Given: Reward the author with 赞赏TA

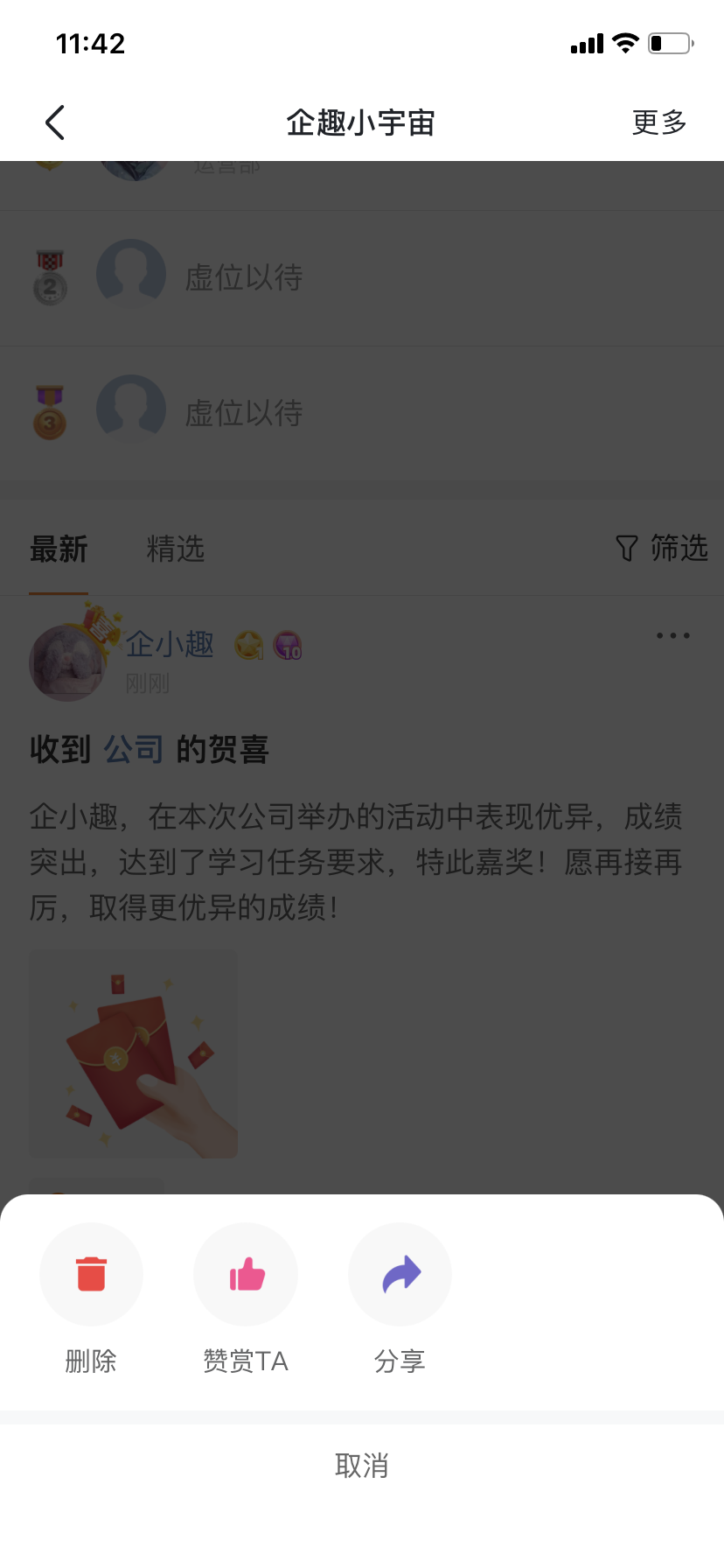Looking at the screenshot, I should point(246,1275).
